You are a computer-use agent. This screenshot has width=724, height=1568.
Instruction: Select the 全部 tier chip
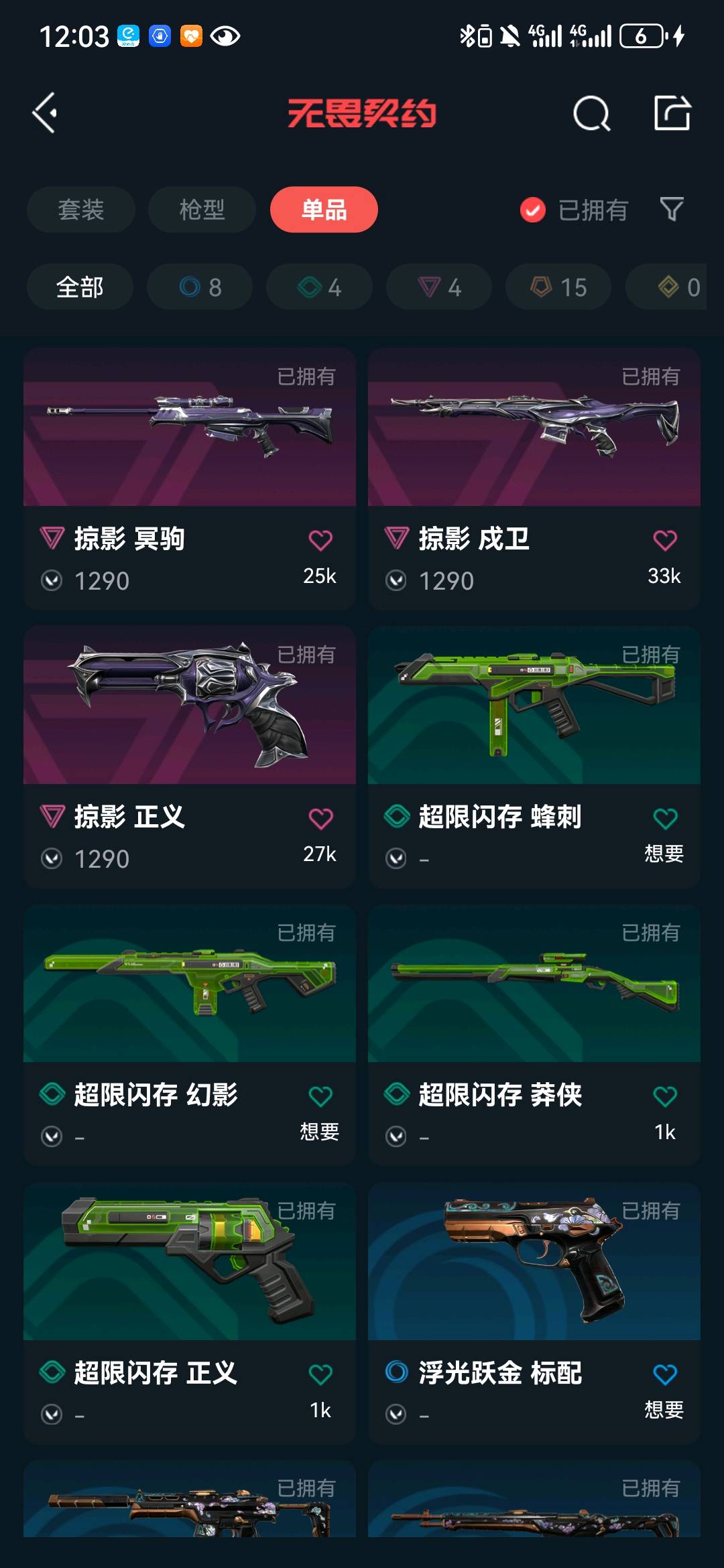point(80,287)
